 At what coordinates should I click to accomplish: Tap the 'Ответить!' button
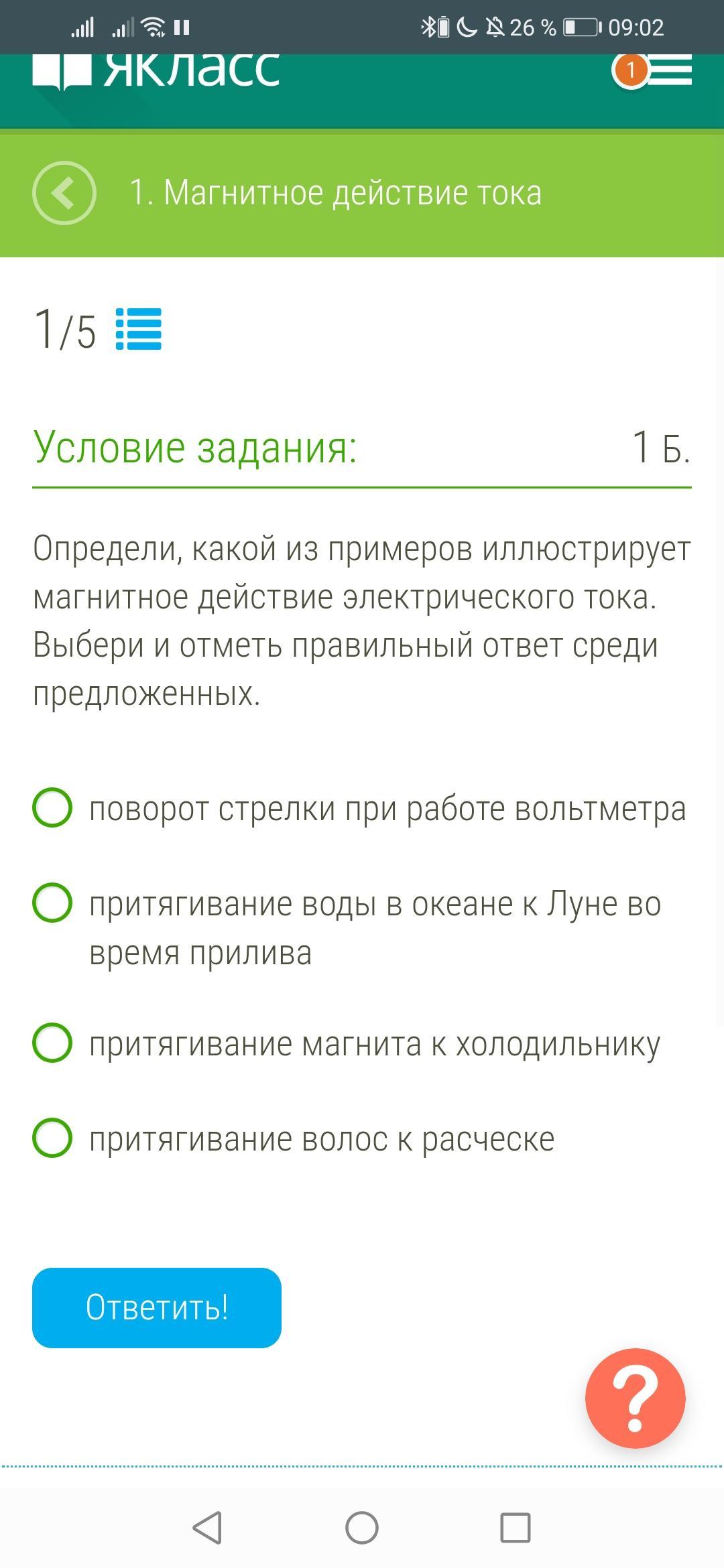click(157, 1307)
